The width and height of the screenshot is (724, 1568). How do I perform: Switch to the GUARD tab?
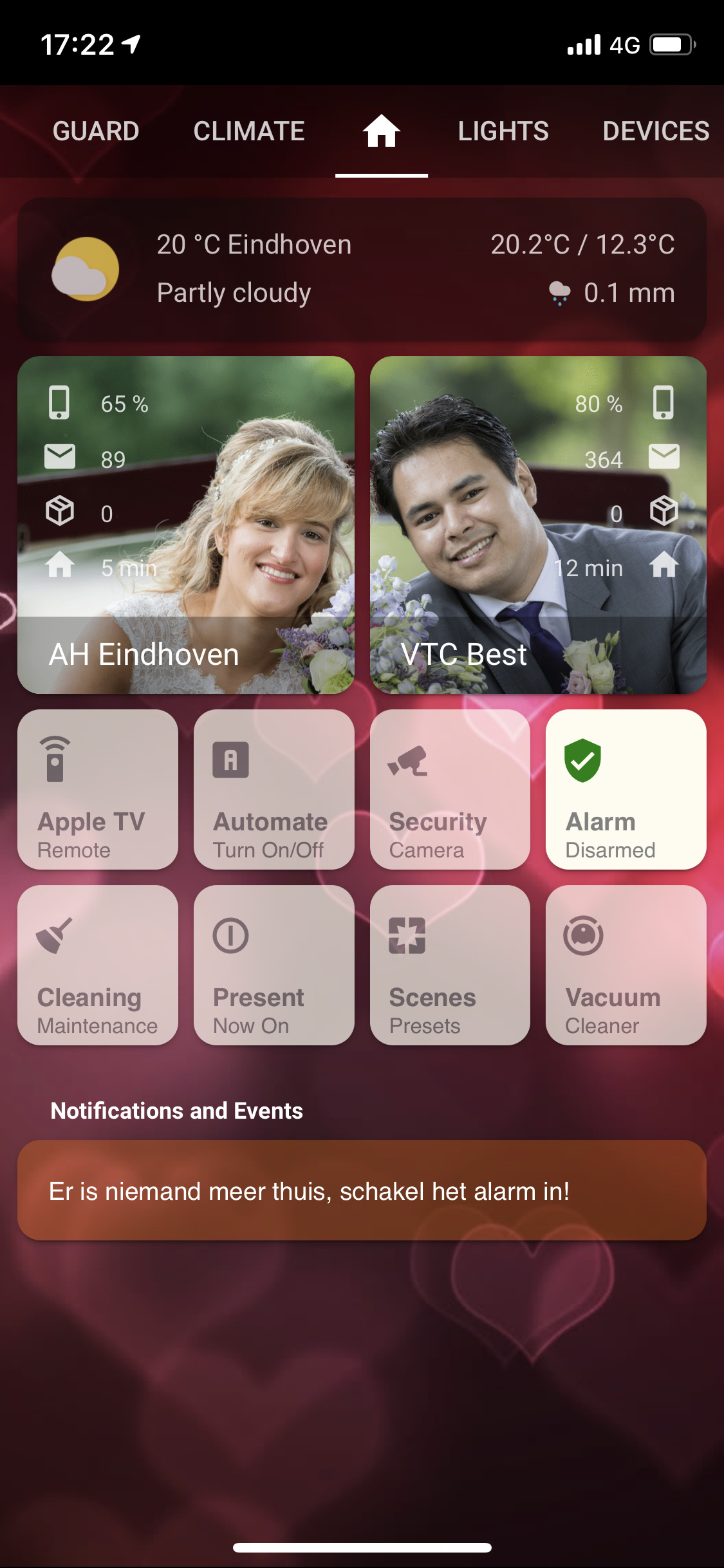[96, 131]
